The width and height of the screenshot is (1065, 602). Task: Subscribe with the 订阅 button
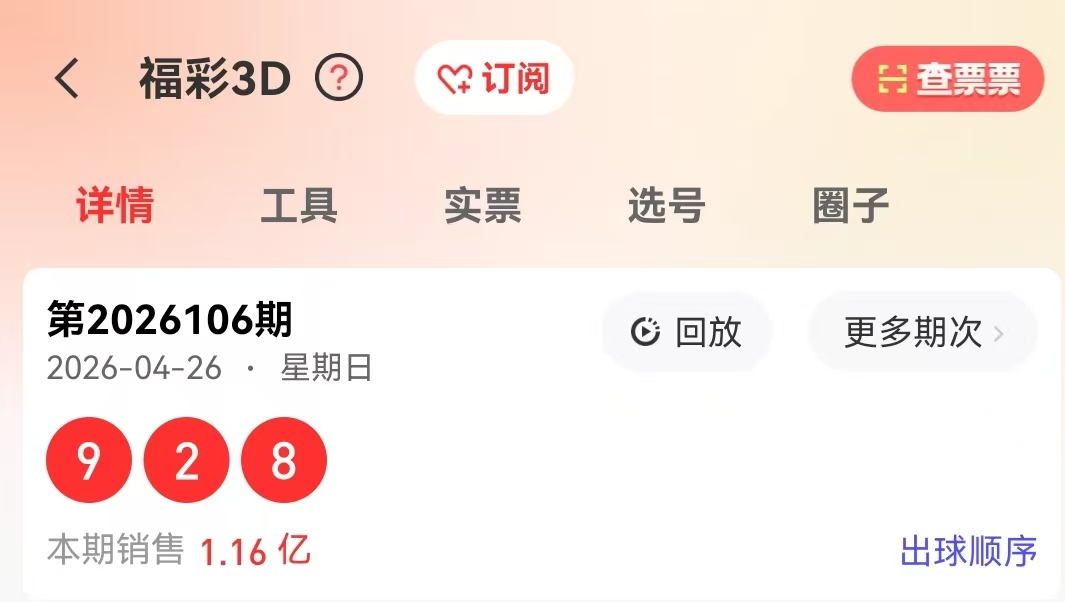pos(494,78)
